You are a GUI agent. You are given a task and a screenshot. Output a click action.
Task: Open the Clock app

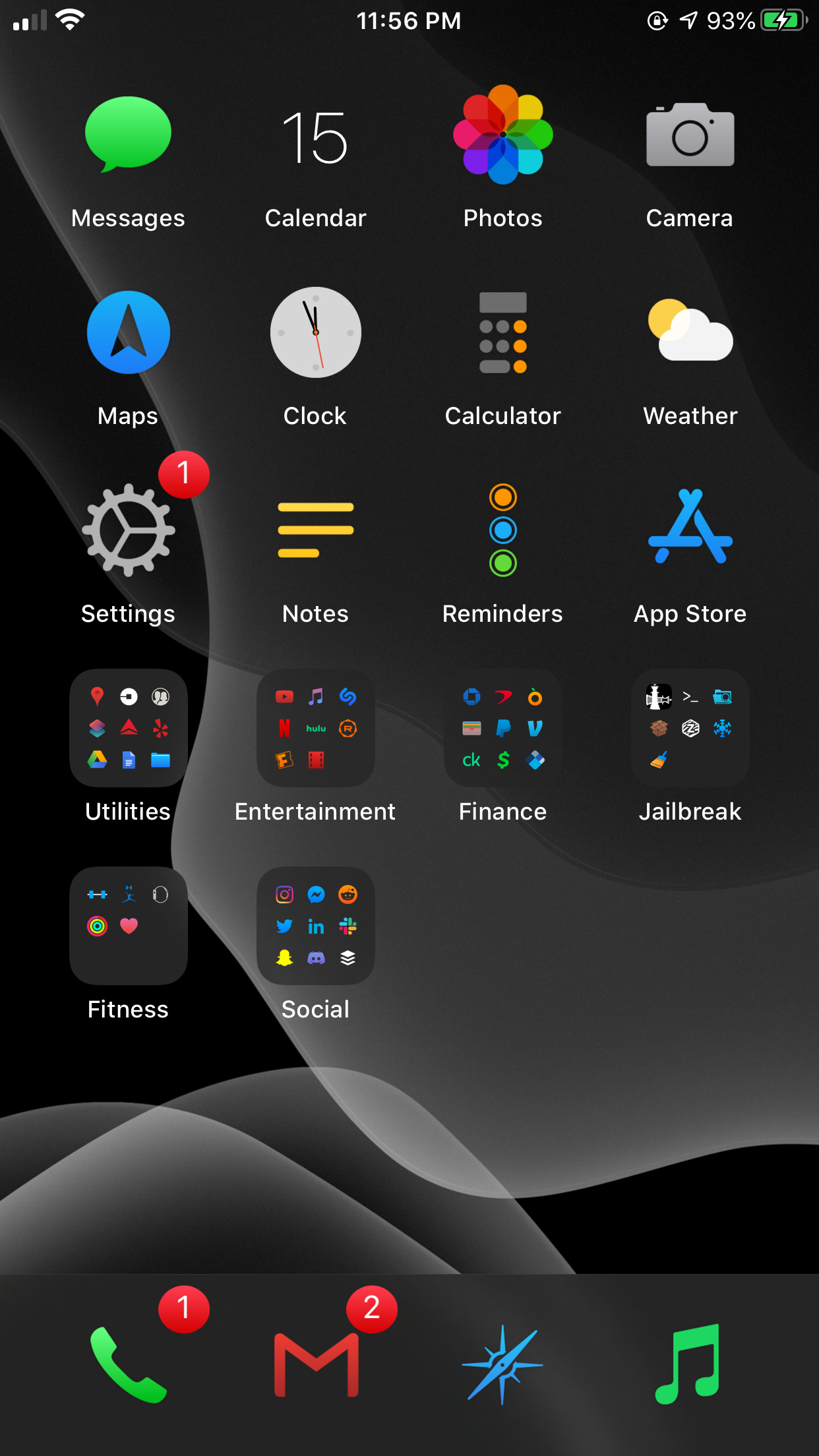point(316,332)
